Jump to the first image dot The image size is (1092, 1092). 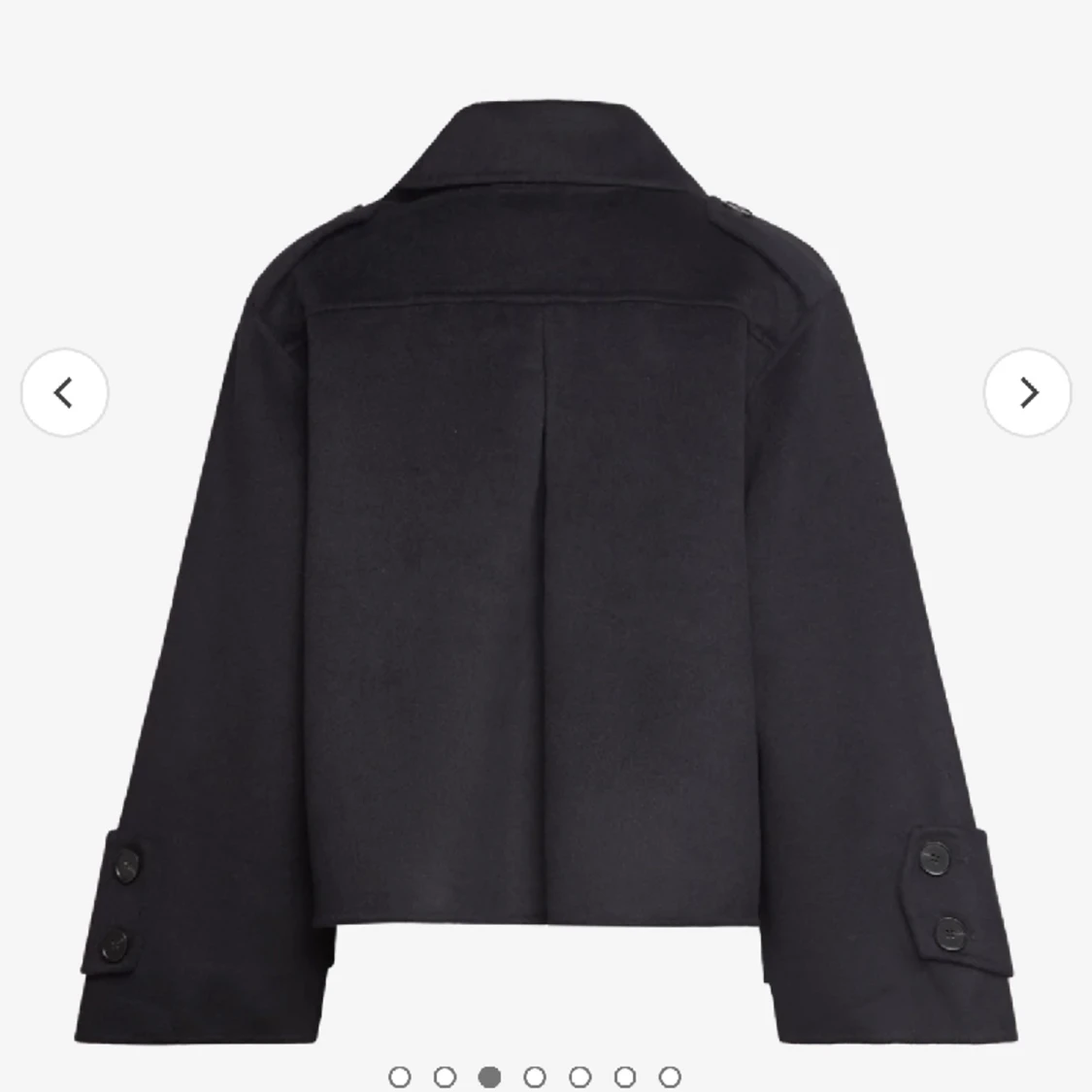(x=399, y=1076)
